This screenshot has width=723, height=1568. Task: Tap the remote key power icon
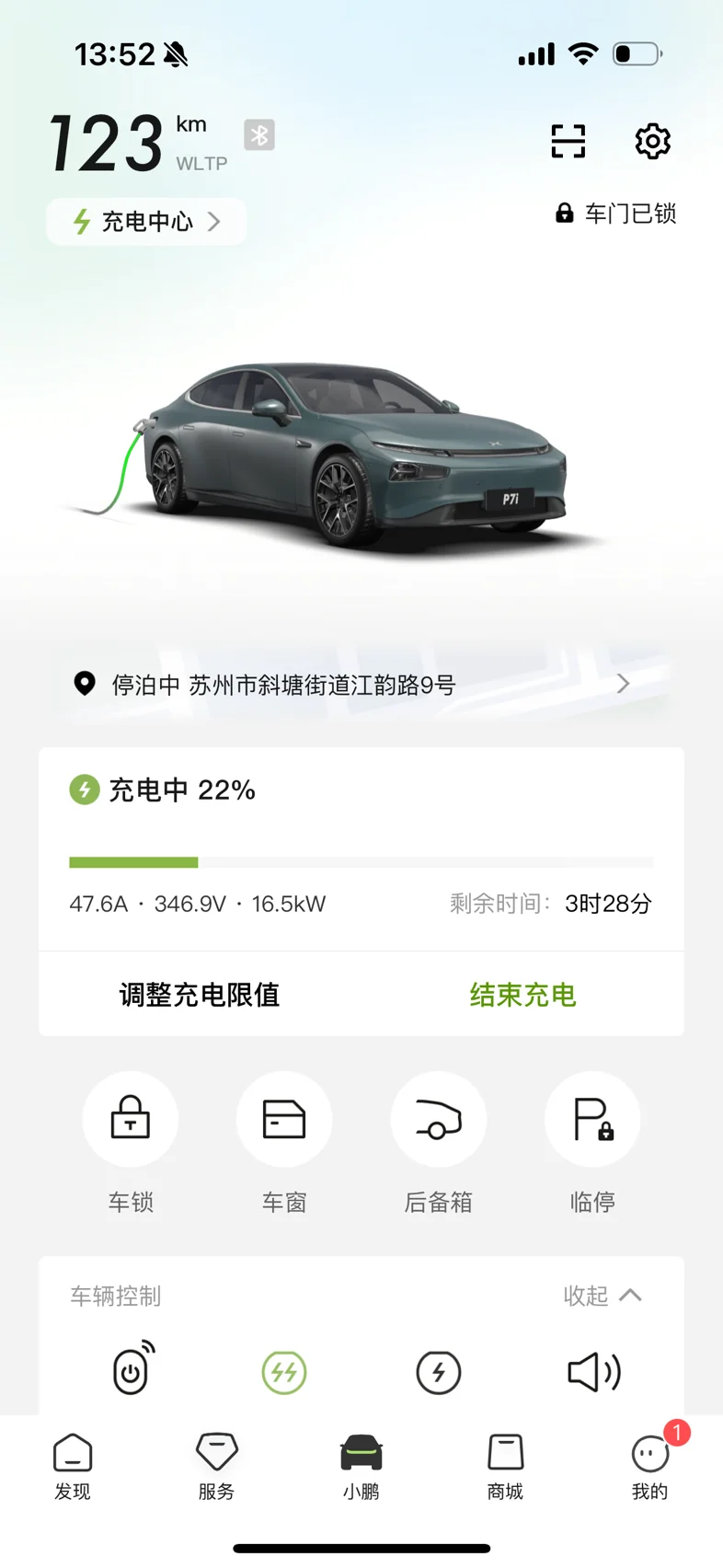[132, 1369]
